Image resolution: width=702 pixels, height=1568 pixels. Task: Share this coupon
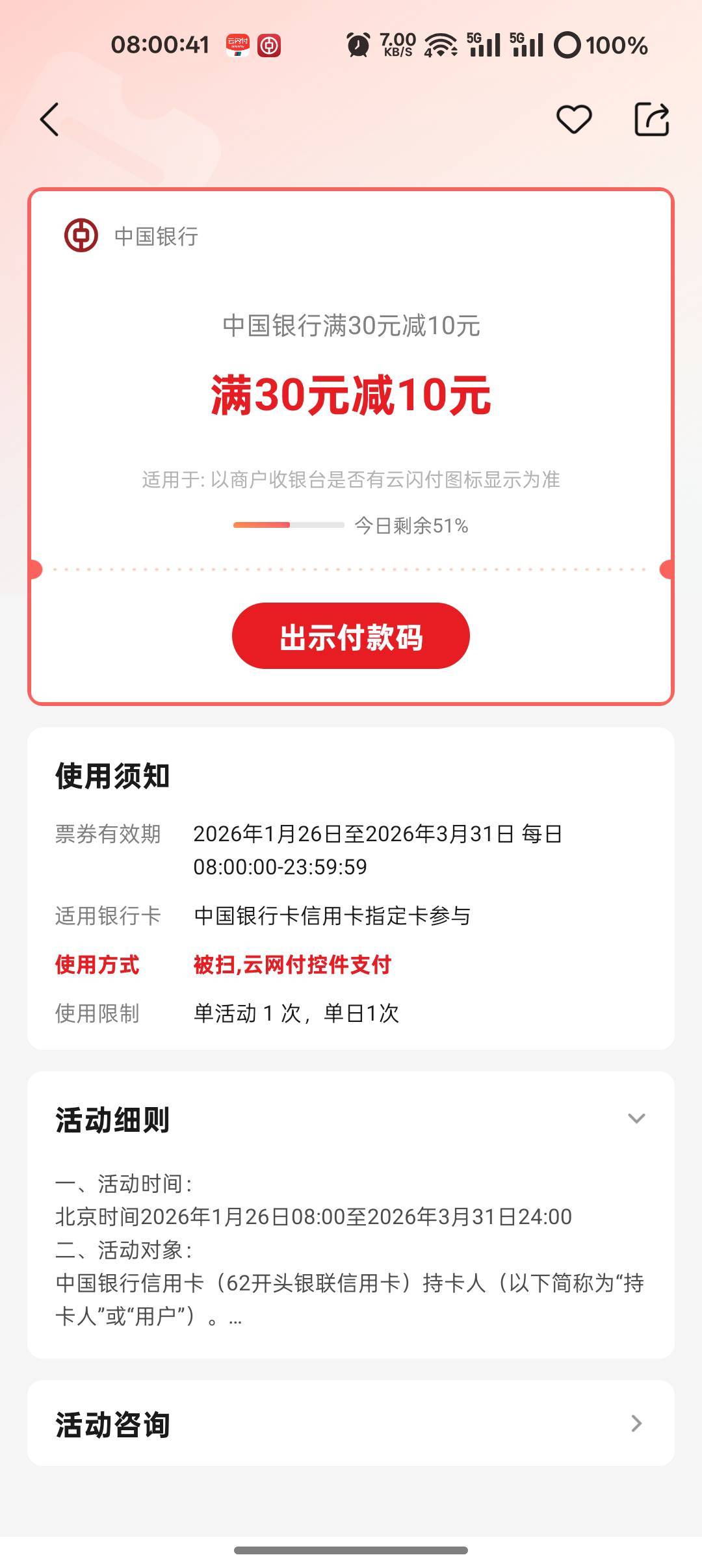pyautogui.click(x=651, y=120)
